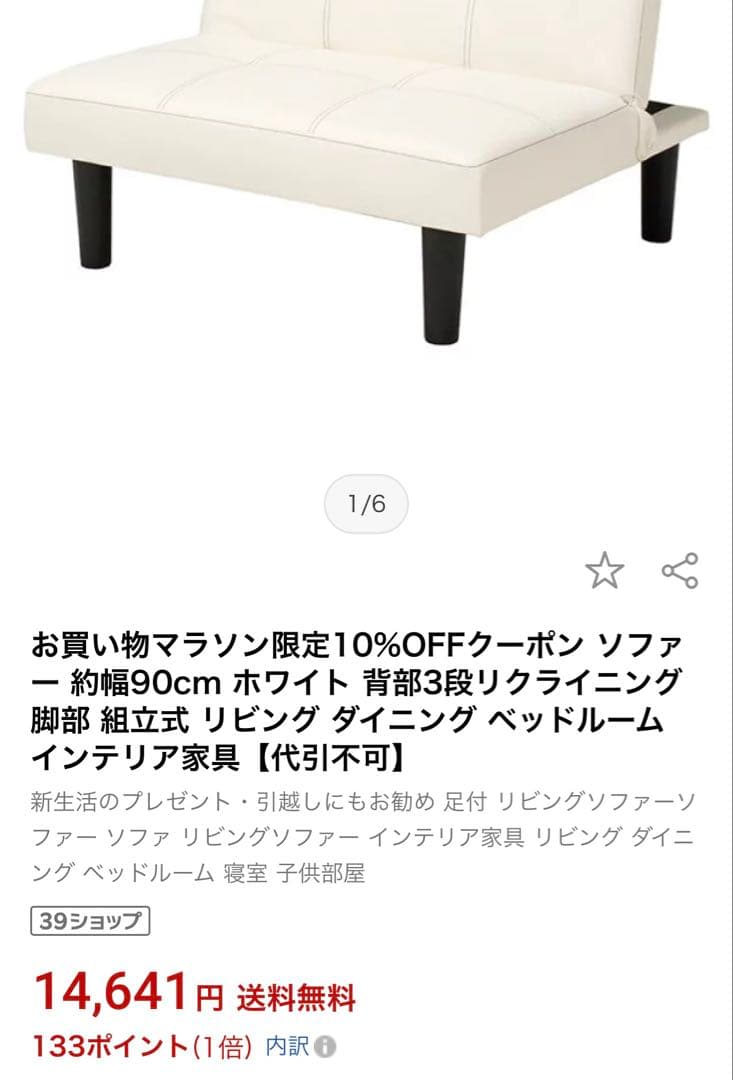Screen dimensions: 733x1080
Task: Add this sofa to favorites with the star
Action: (x=604, y=571)
